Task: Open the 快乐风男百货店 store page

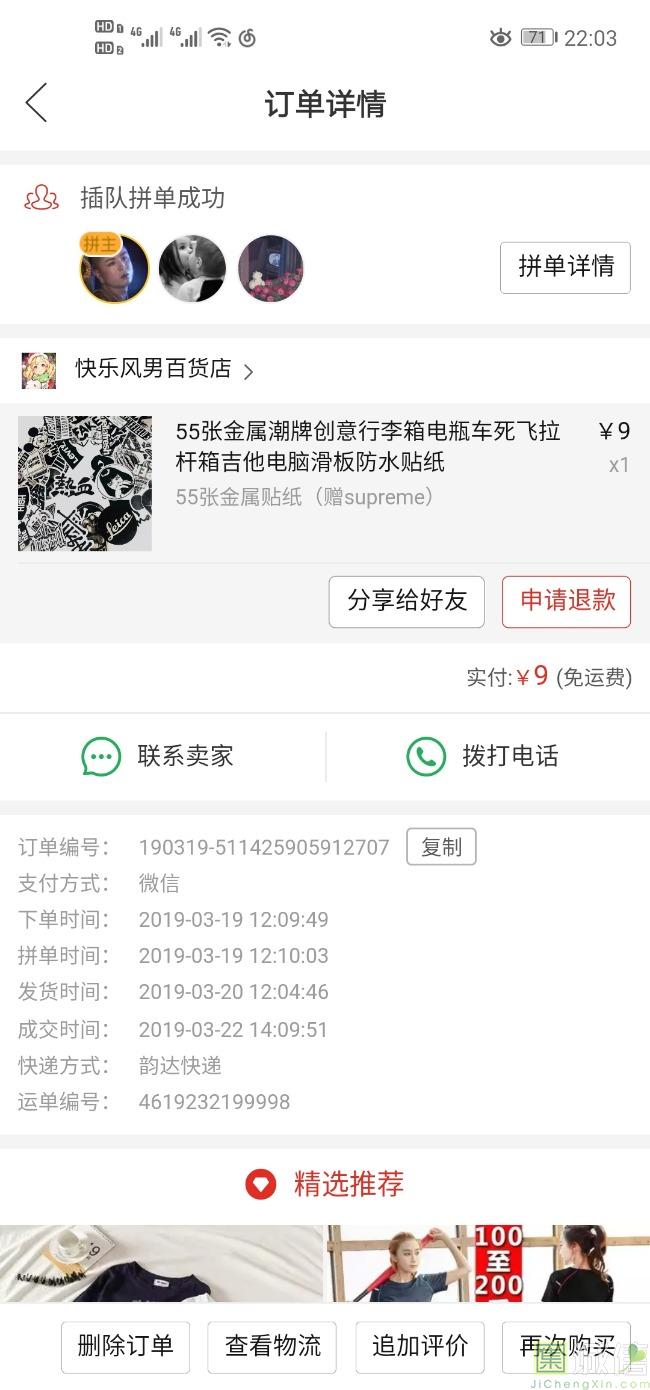Action: pyautogui.click(x=153, y=369)
